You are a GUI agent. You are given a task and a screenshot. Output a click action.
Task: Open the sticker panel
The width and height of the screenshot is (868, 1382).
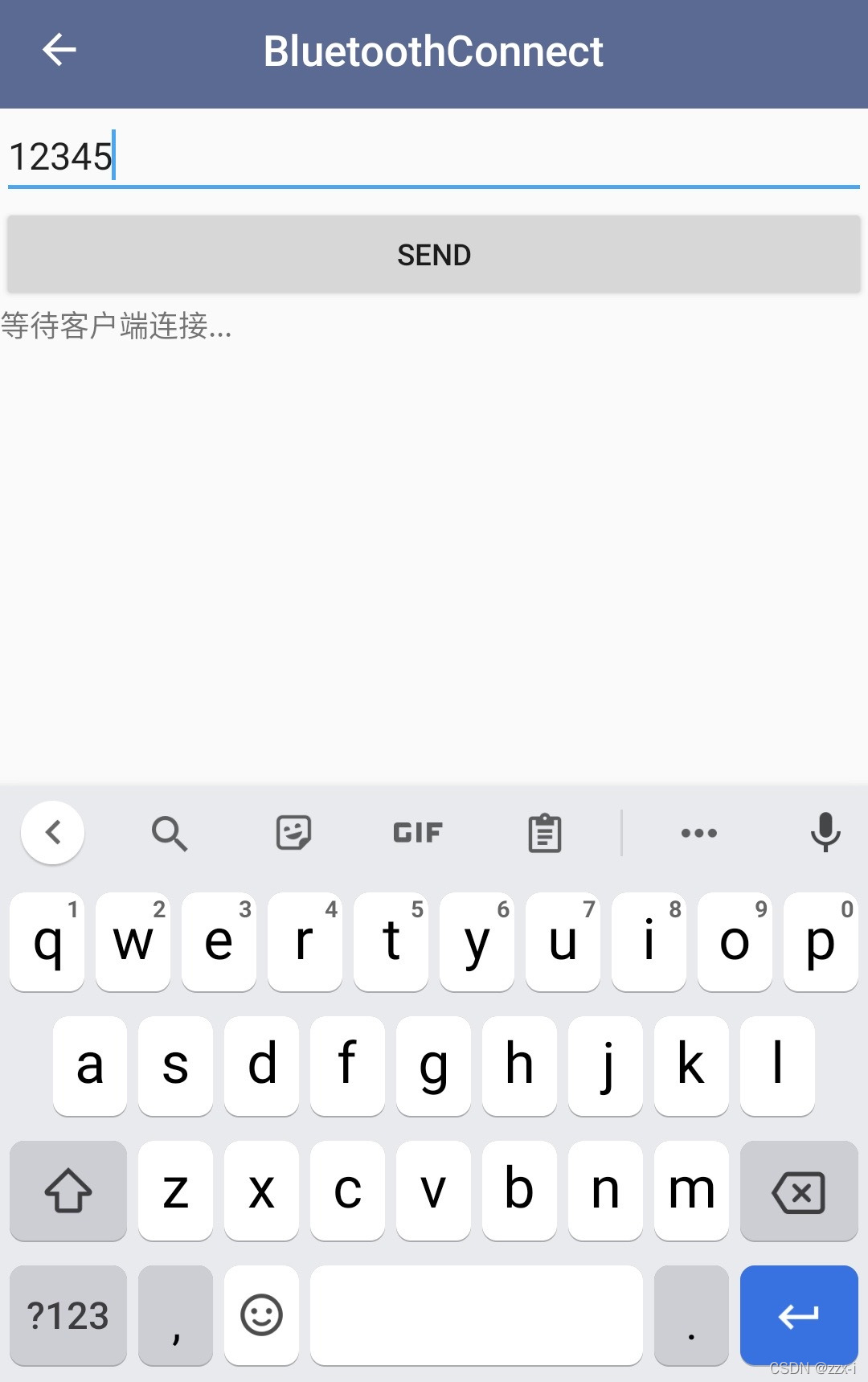[x=293, y=833]
